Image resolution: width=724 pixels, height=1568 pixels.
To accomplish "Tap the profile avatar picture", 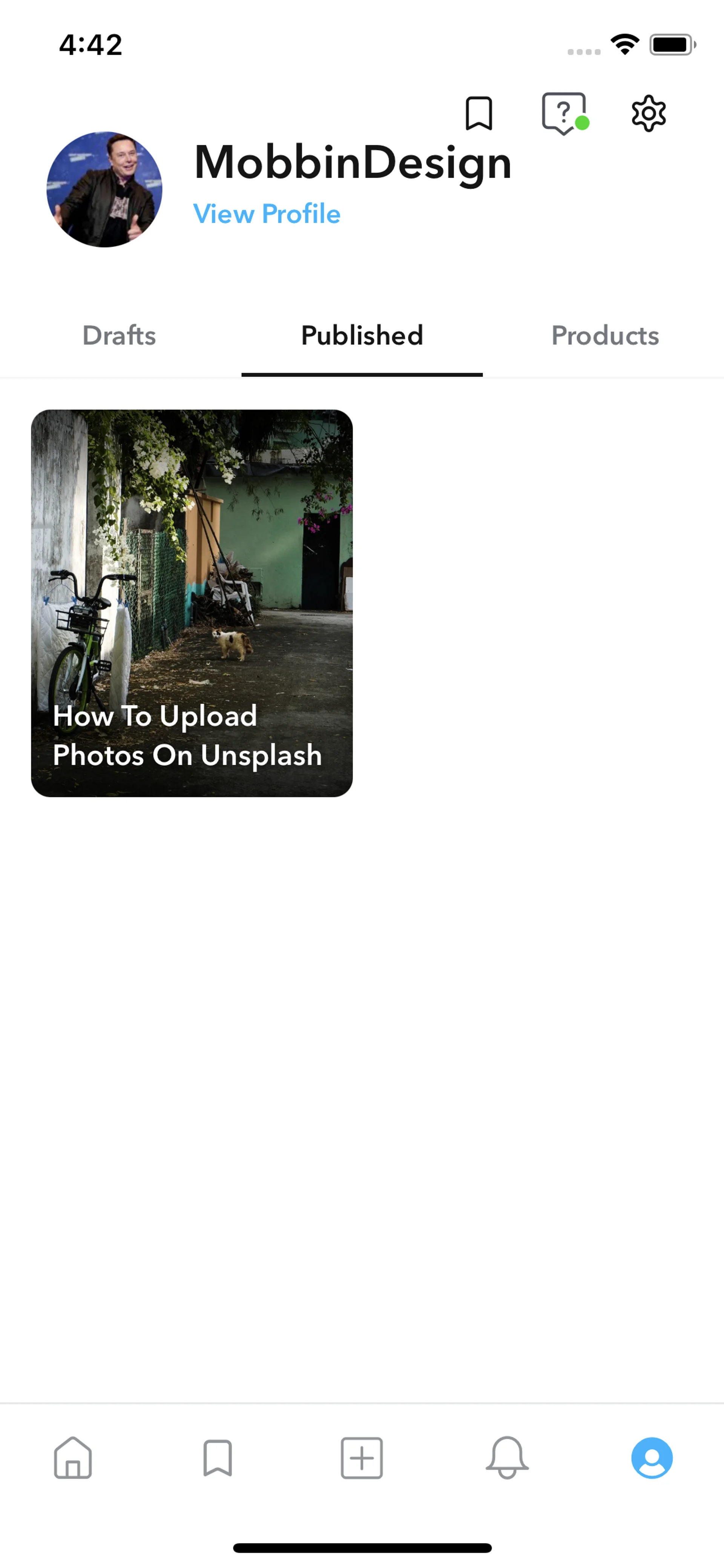I will pyautogui.click(x=105, y=189).
